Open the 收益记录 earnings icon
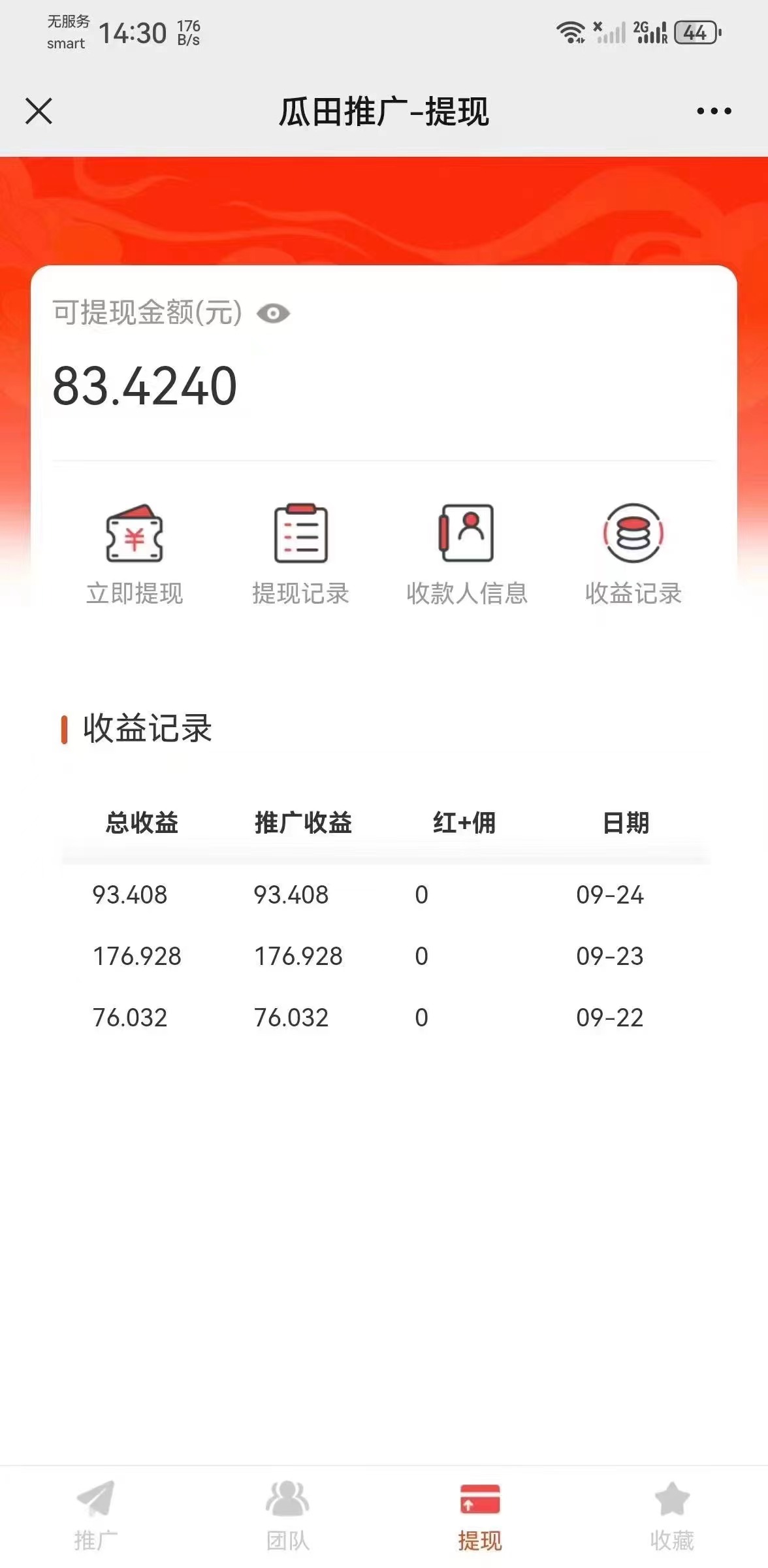 633,555
